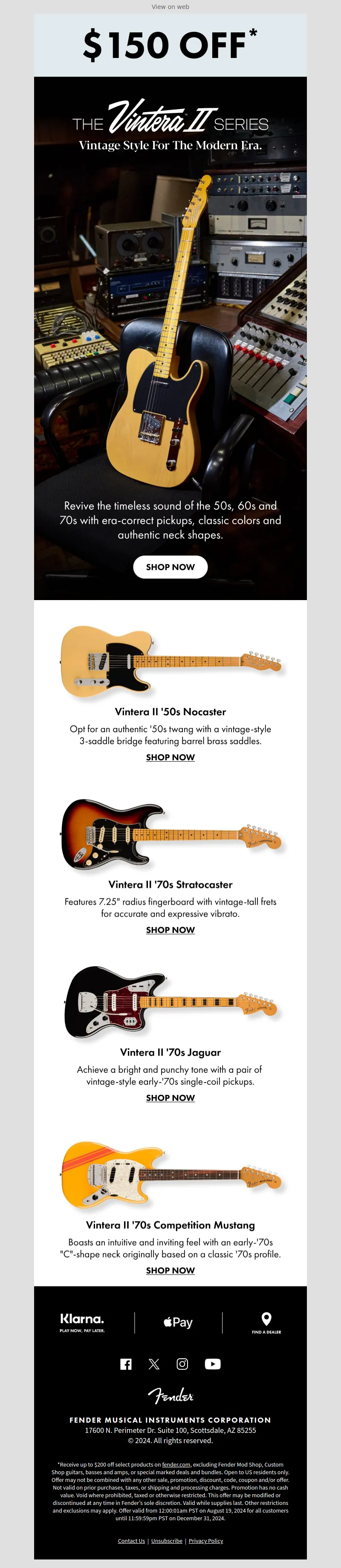Find a dealer via location pin
The width and height of the screenshot is (341, 1568).
pos(266,1322)
